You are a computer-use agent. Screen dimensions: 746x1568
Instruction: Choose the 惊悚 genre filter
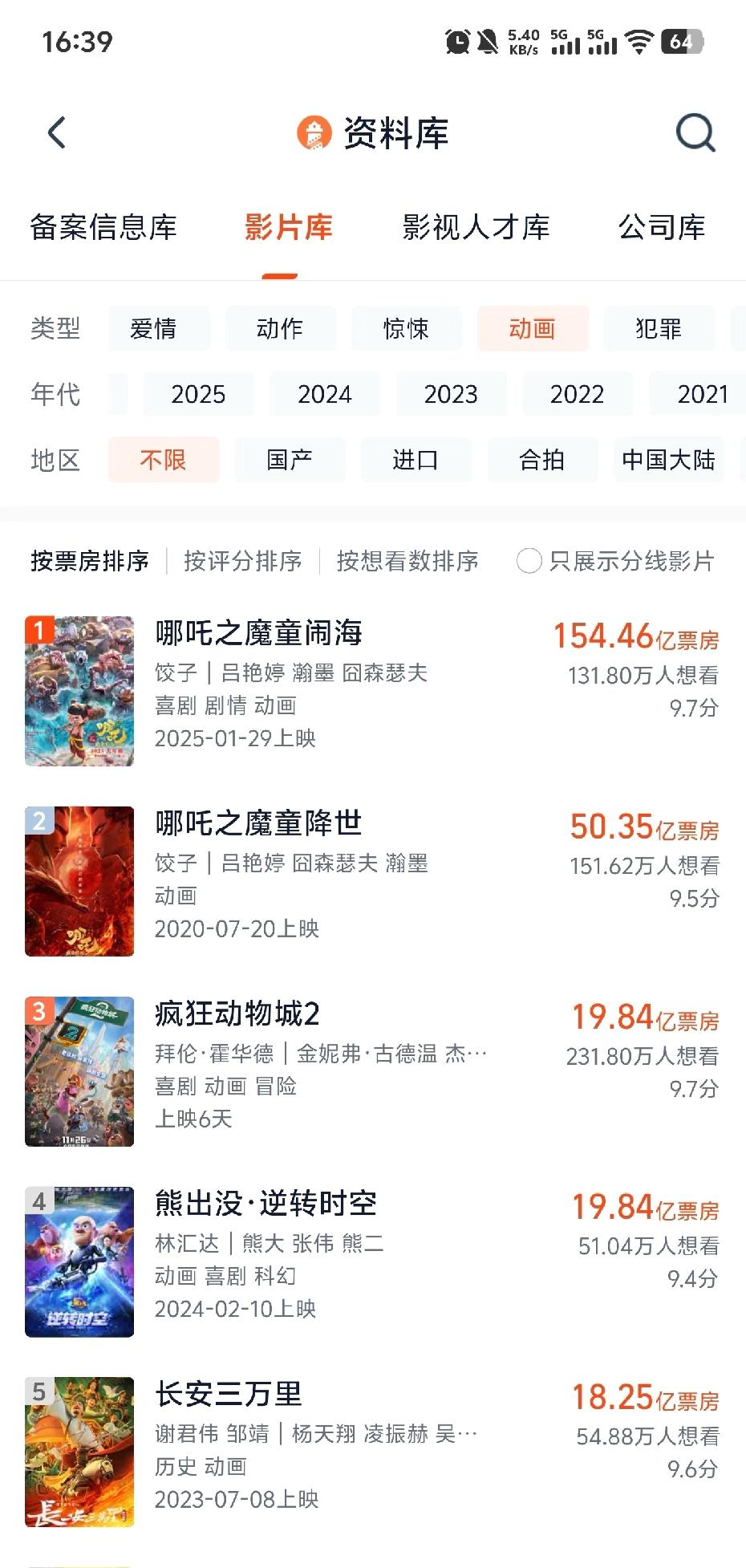pyautogui.click(x=407, y=328)
